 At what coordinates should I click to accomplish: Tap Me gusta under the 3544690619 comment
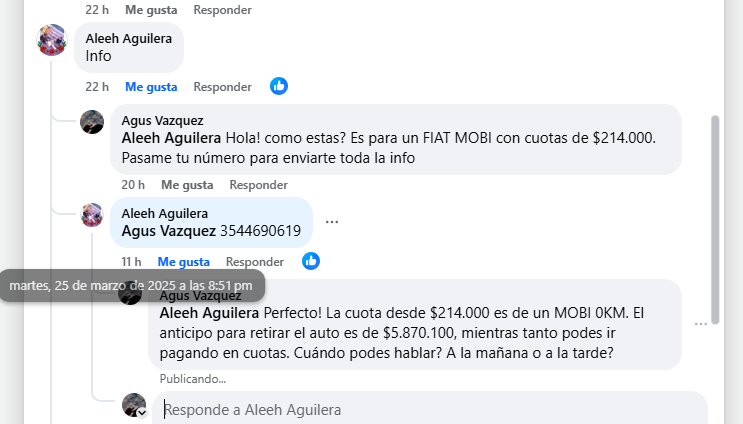pyautogui.click(x=183, y=262)
